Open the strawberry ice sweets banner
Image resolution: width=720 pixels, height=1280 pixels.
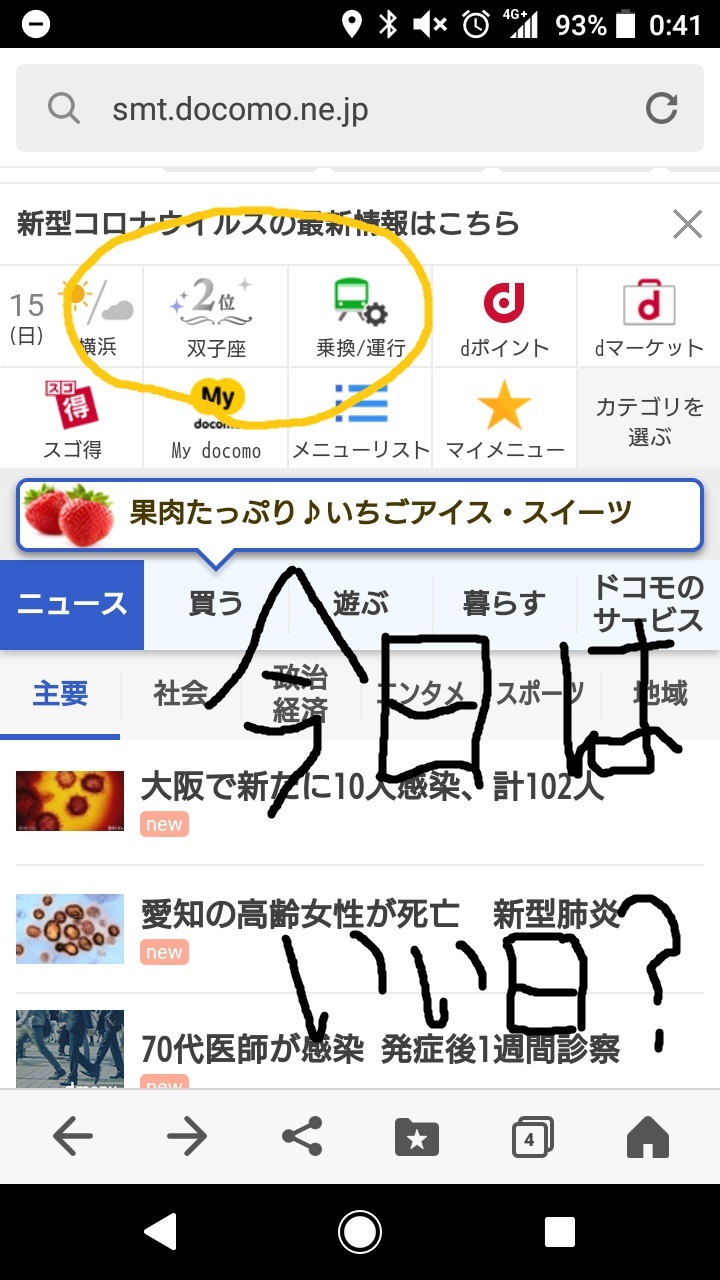(360, 514)
